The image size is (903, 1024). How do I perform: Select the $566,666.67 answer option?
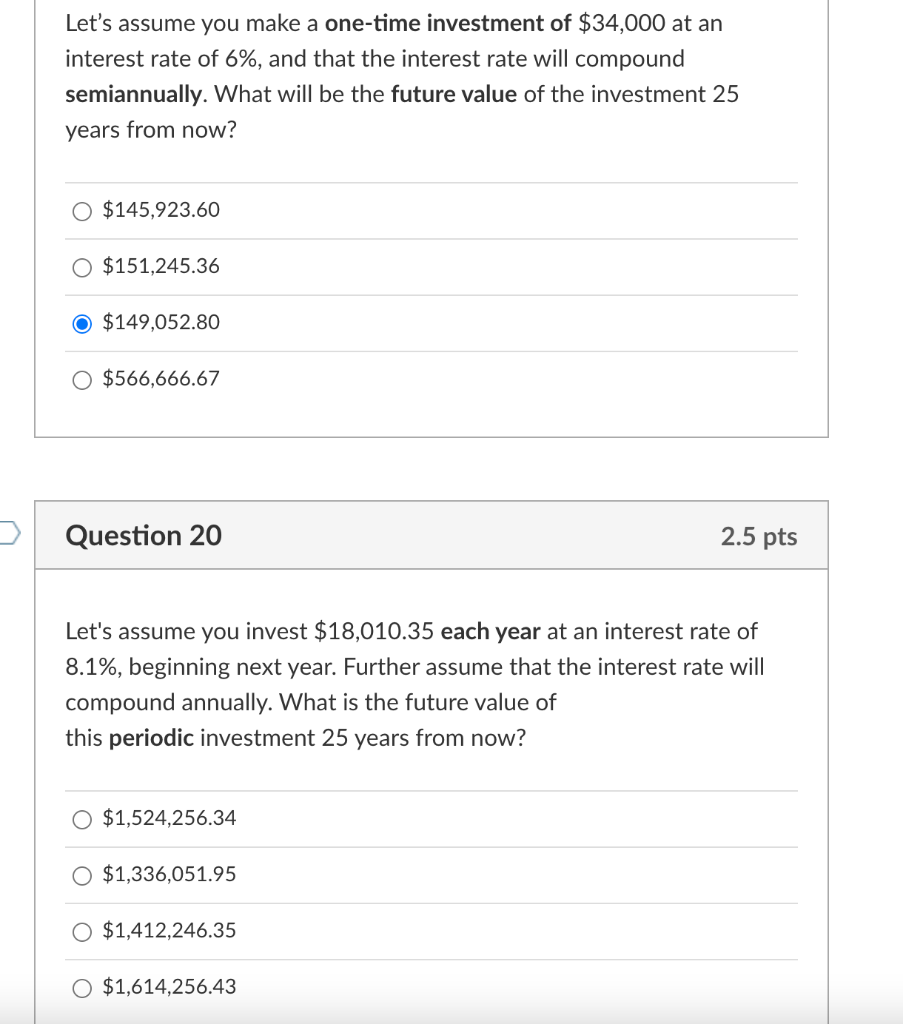(81, 378)
